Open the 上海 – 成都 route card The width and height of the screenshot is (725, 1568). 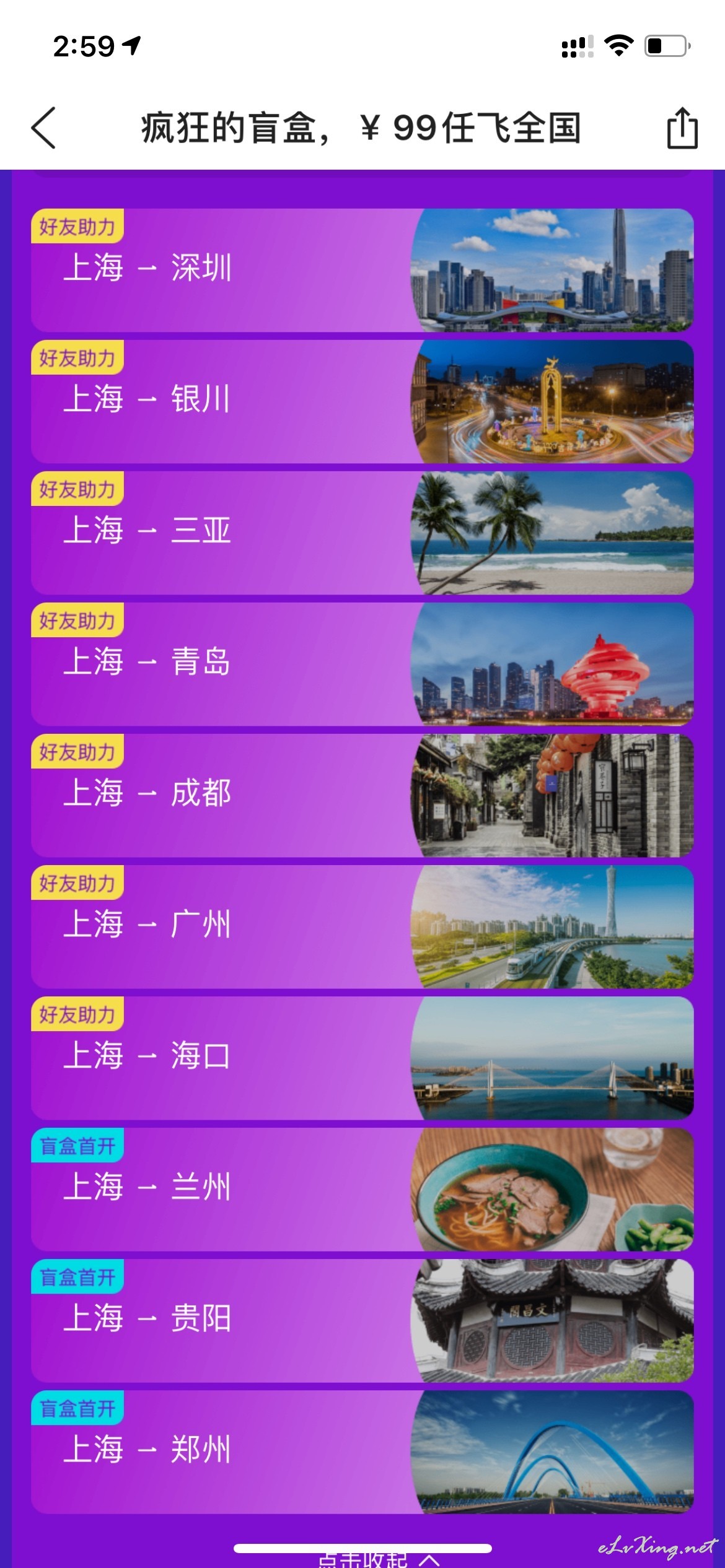coord(362,795)
